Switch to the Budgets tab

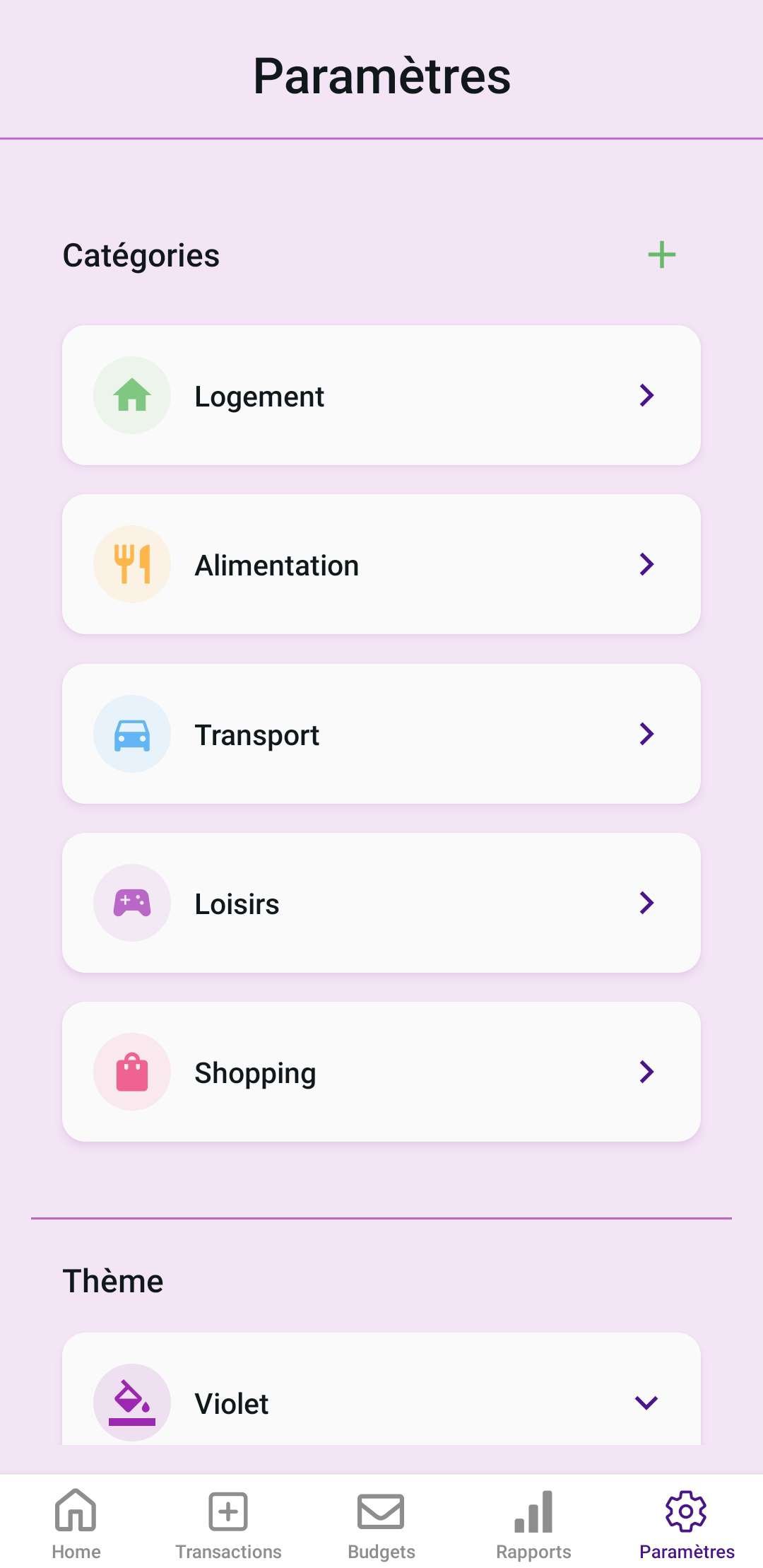(381, 1524)
